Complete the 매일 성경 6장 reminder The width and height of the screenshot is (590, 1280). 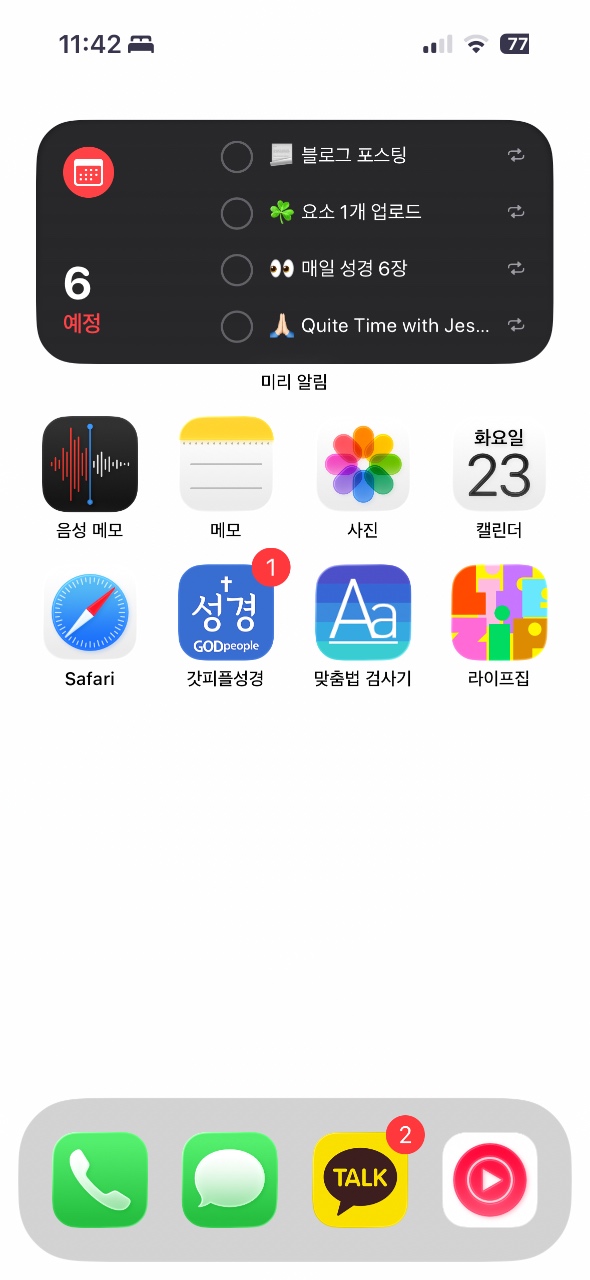tap(236, 270)
